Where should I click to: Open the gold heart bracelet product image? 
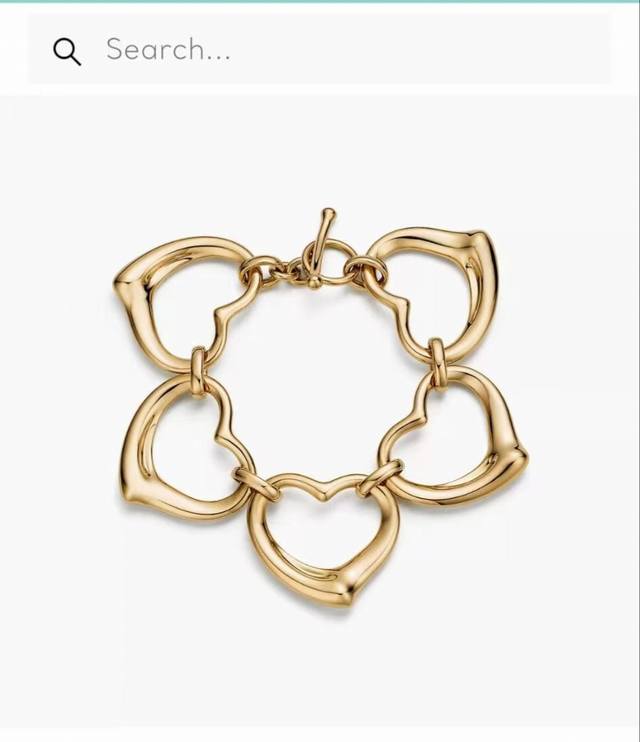(x=320, y=410)
